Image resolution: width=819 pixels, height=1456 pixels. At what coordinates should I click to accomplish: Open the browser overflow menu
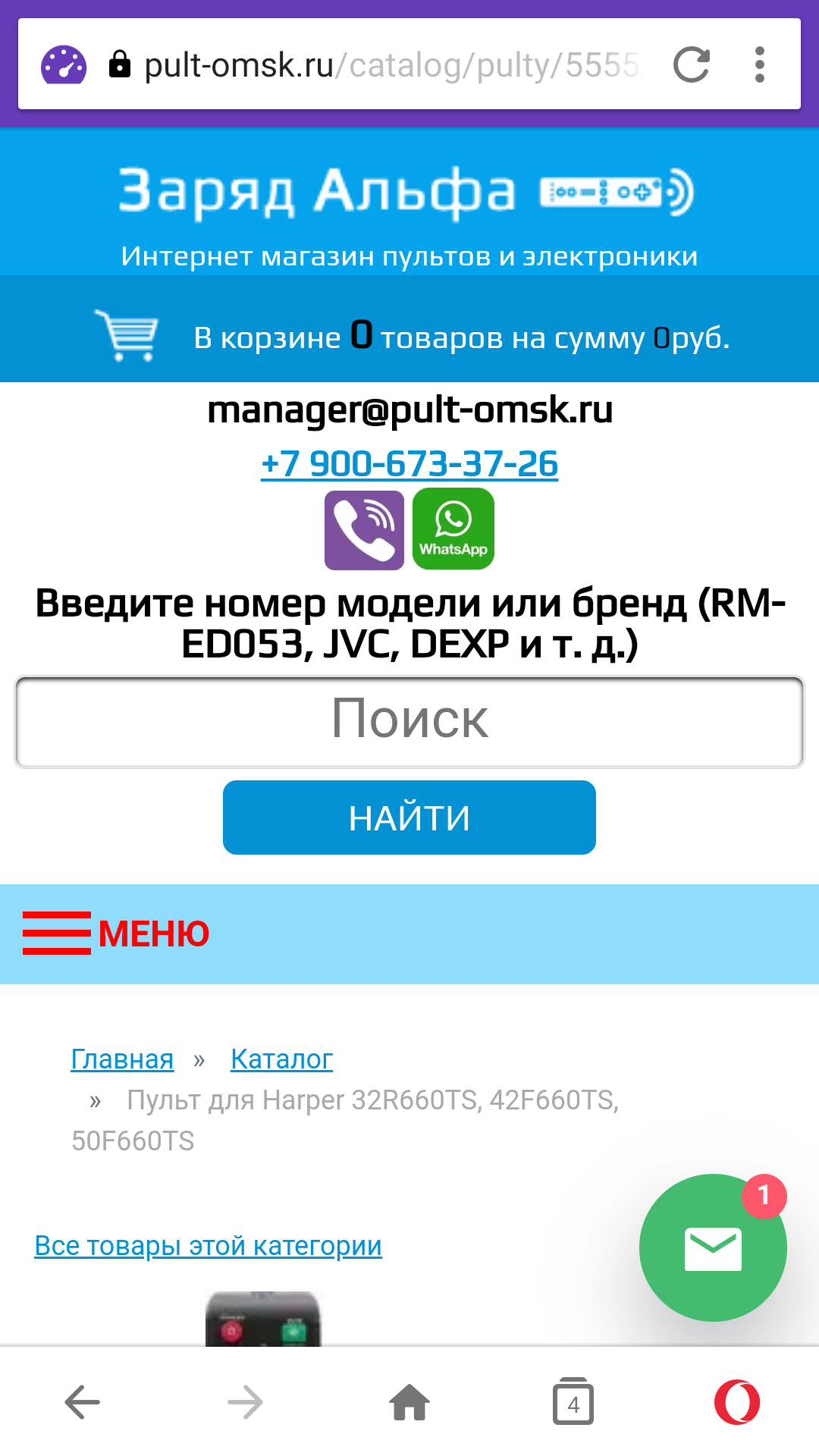coord(759,64)
